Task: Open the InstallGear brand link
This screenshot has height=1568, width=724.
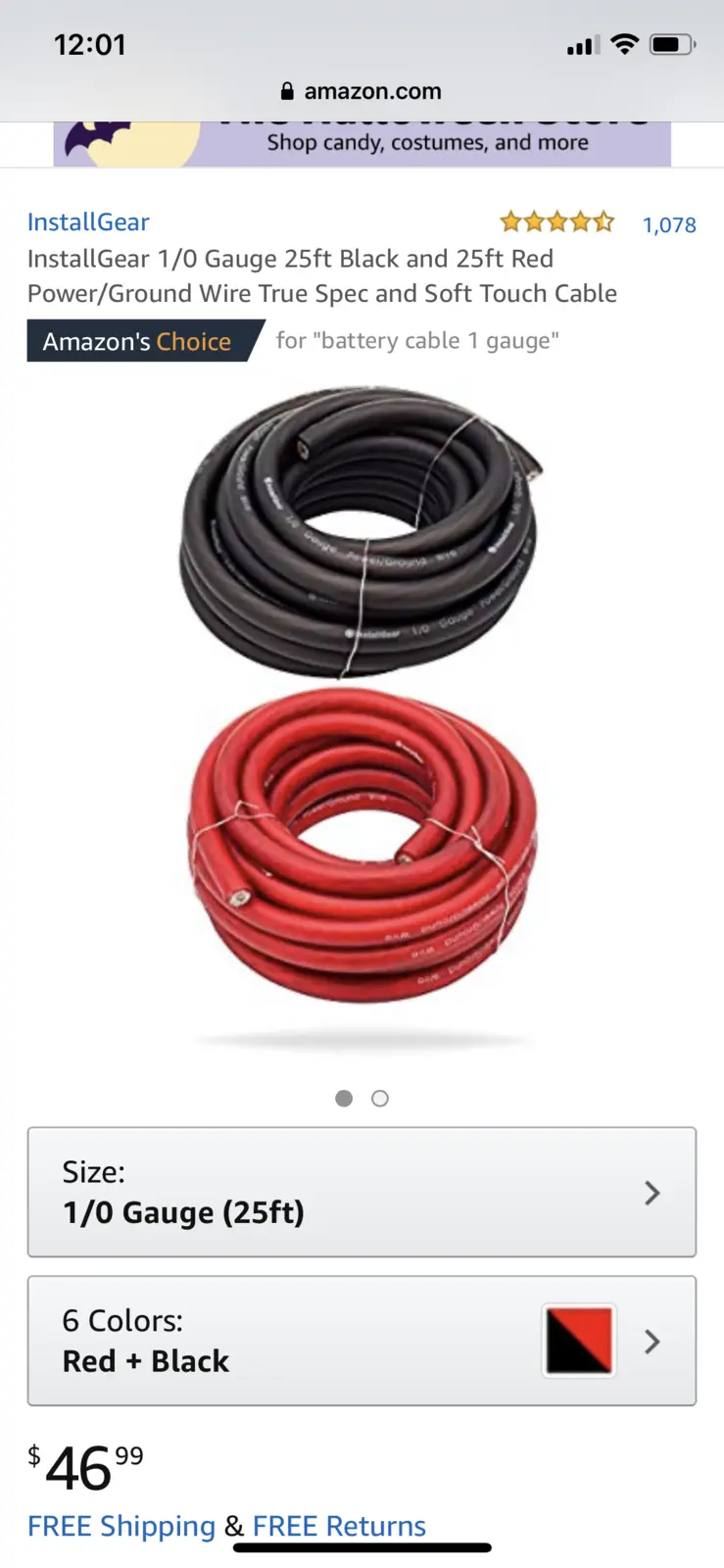Action: click(88, 222)
